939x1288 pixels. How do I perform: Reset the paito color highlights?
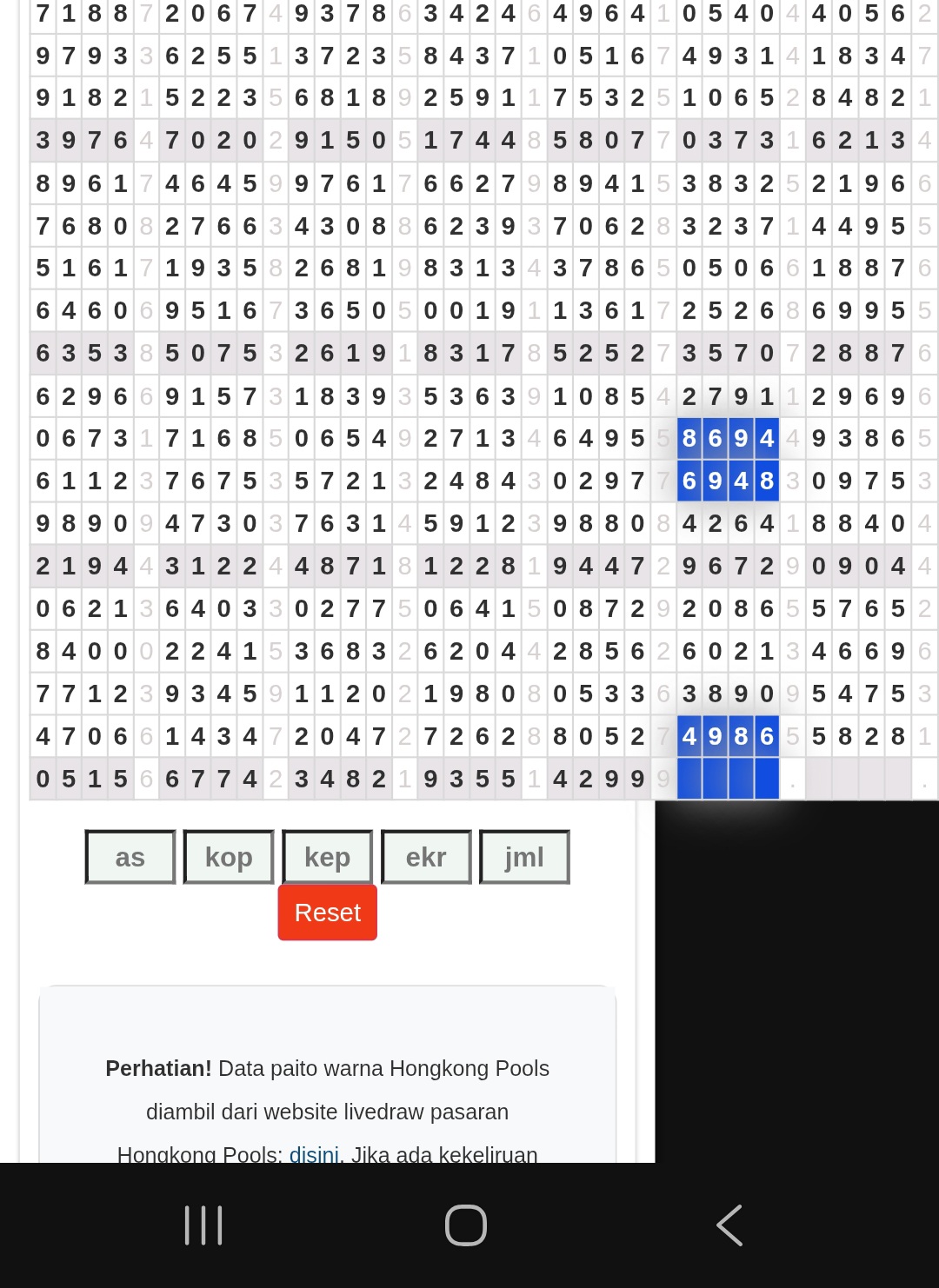tap(327, 913)
